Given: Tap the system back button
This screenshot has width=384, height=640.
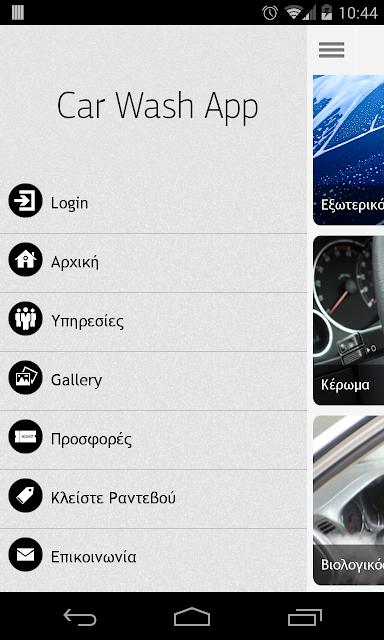Looking at the screenshot, I should [x=80, y=617].
